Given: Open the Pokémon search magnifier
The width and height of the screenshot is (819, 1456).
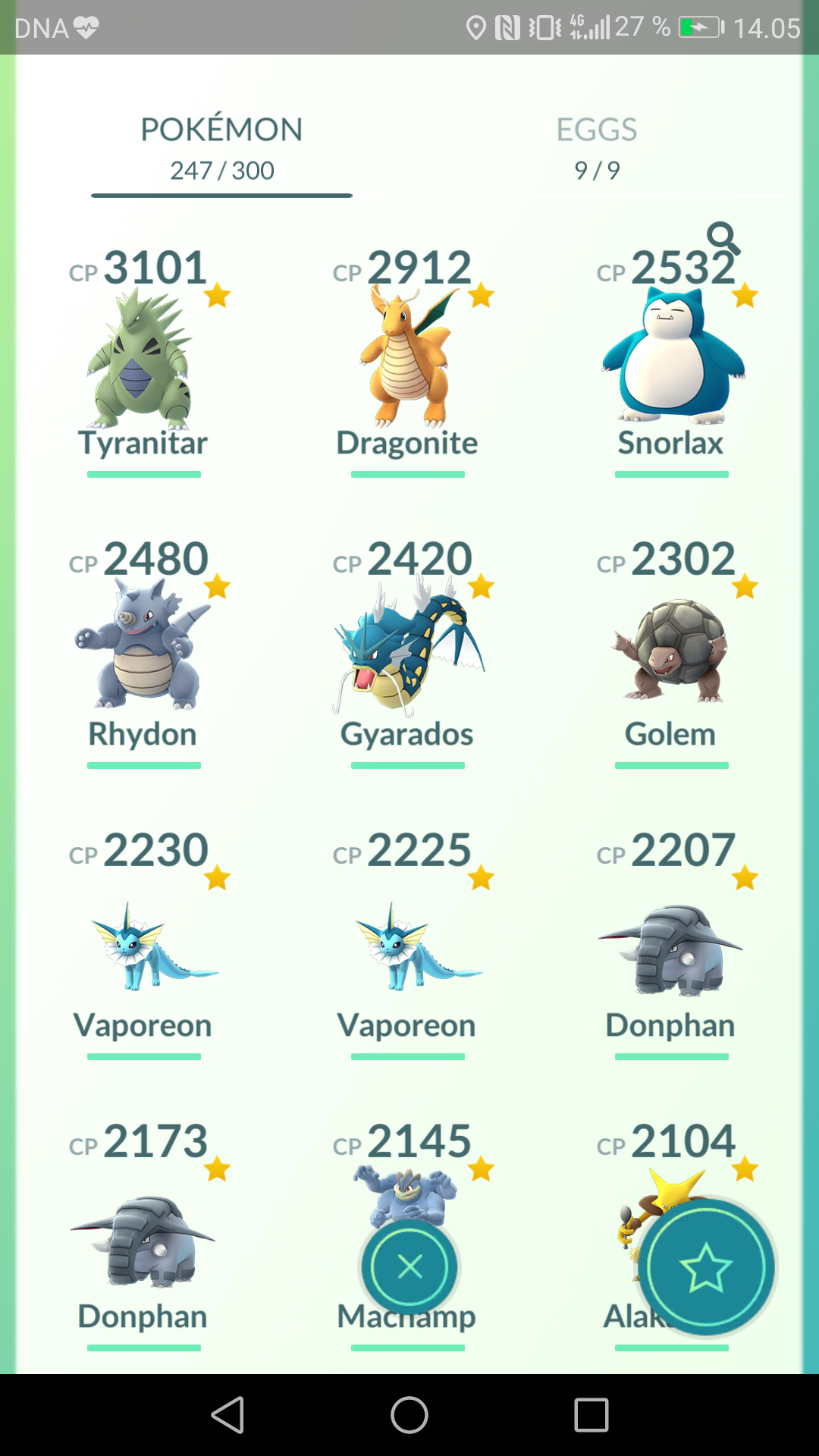Looking at the screenshot, I should pos(723,238).
